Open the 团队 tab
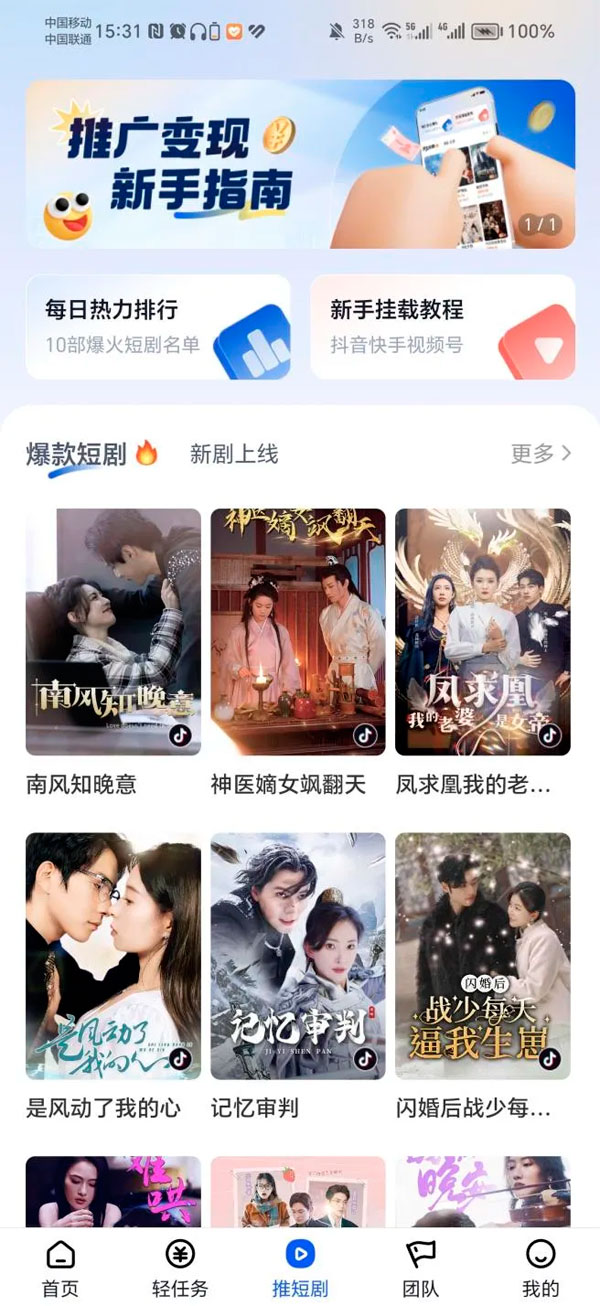The width and height of the screenshot is (600, 1306). coord(420,1268)
